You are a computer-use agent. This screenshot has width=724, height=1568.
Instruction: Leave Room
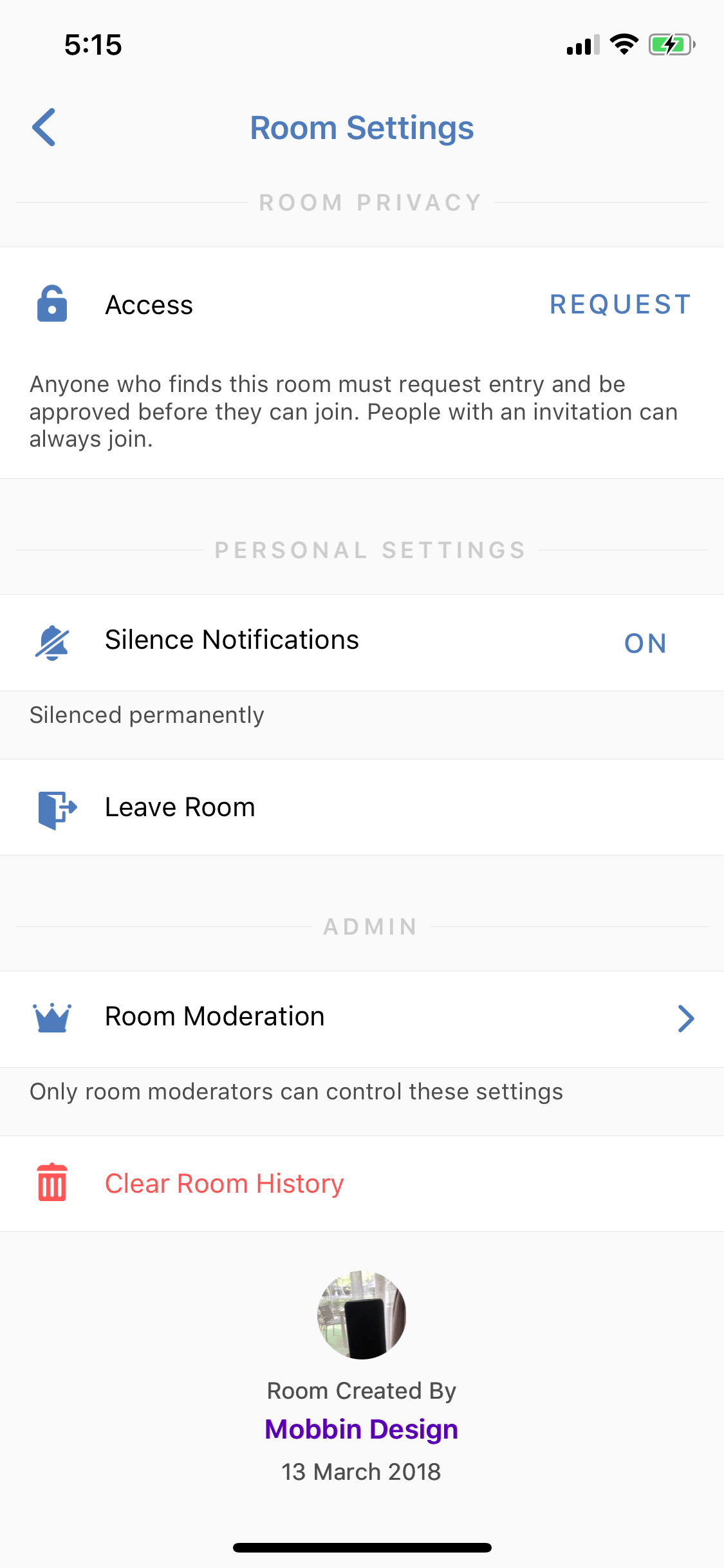tap(362, 807)
